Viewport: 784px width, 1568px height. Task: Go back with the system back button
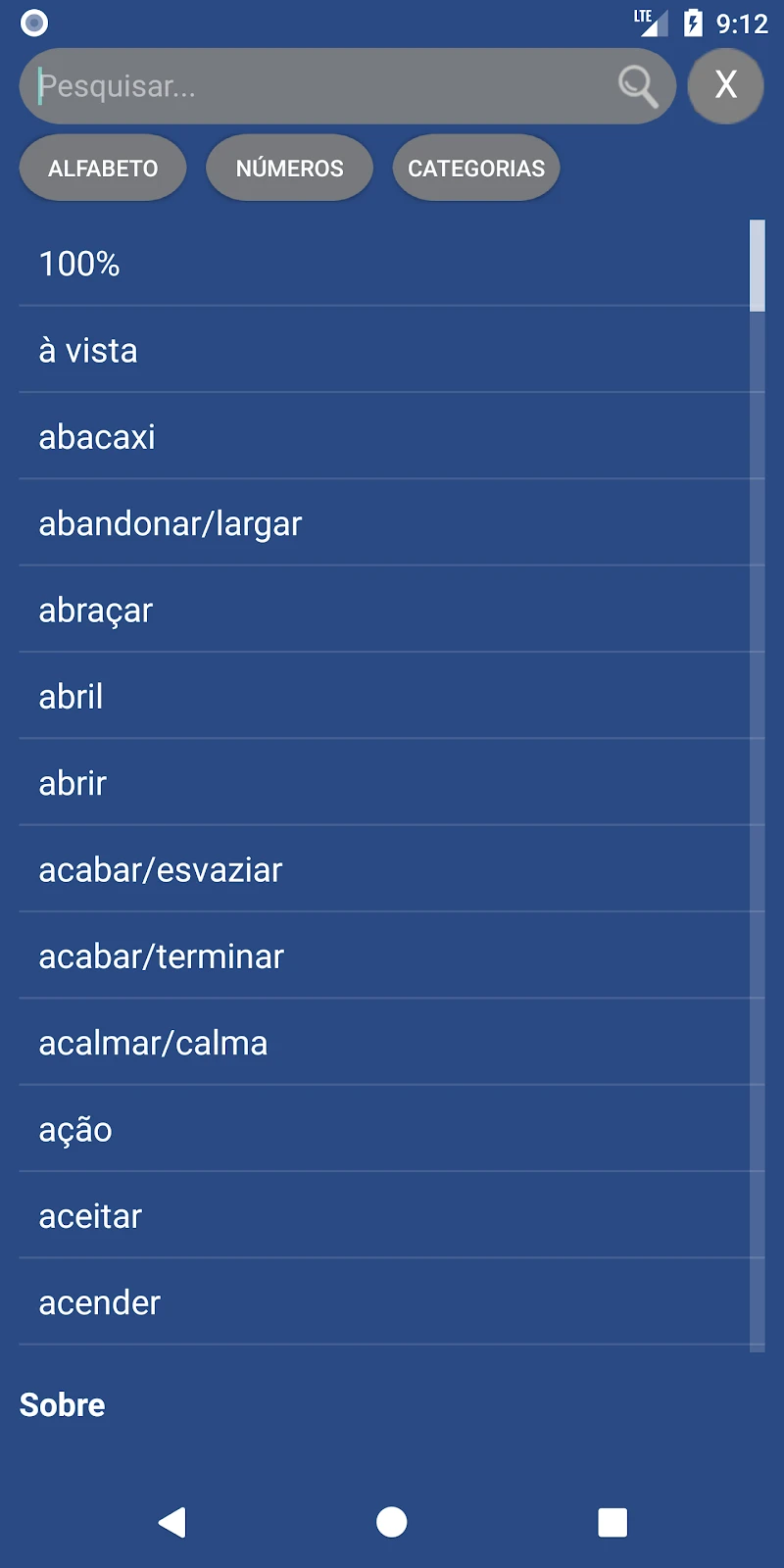(x=172, y=1522)
